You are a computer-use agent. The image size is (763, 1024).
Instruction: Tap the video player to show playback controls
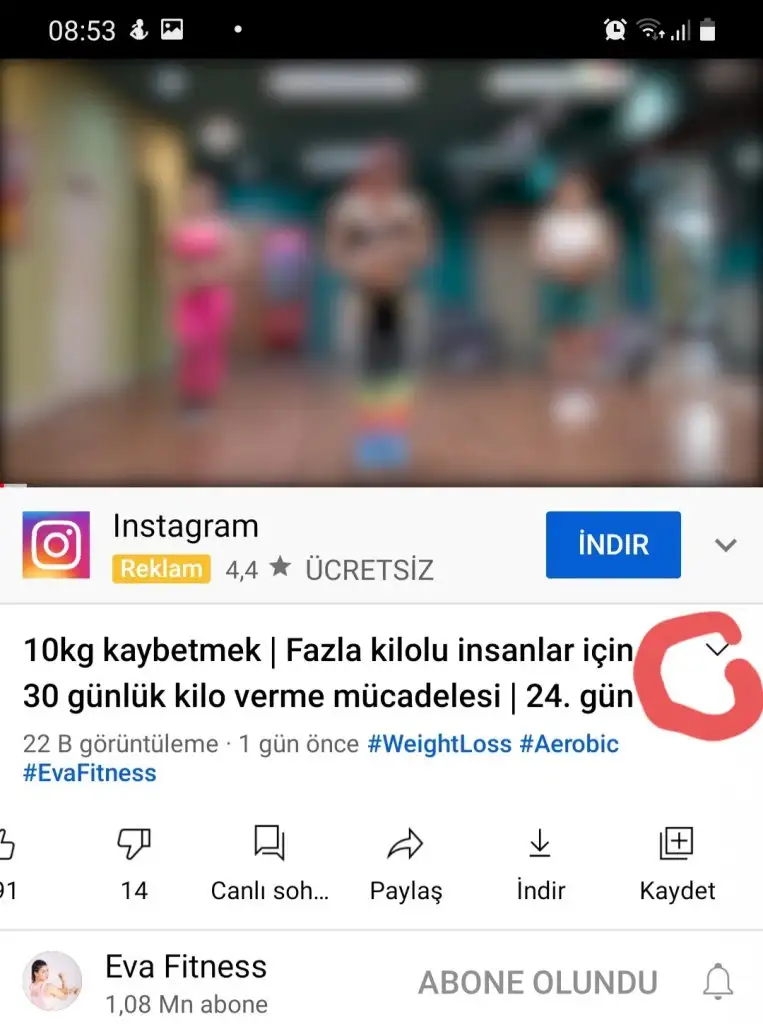coord(381,270)
